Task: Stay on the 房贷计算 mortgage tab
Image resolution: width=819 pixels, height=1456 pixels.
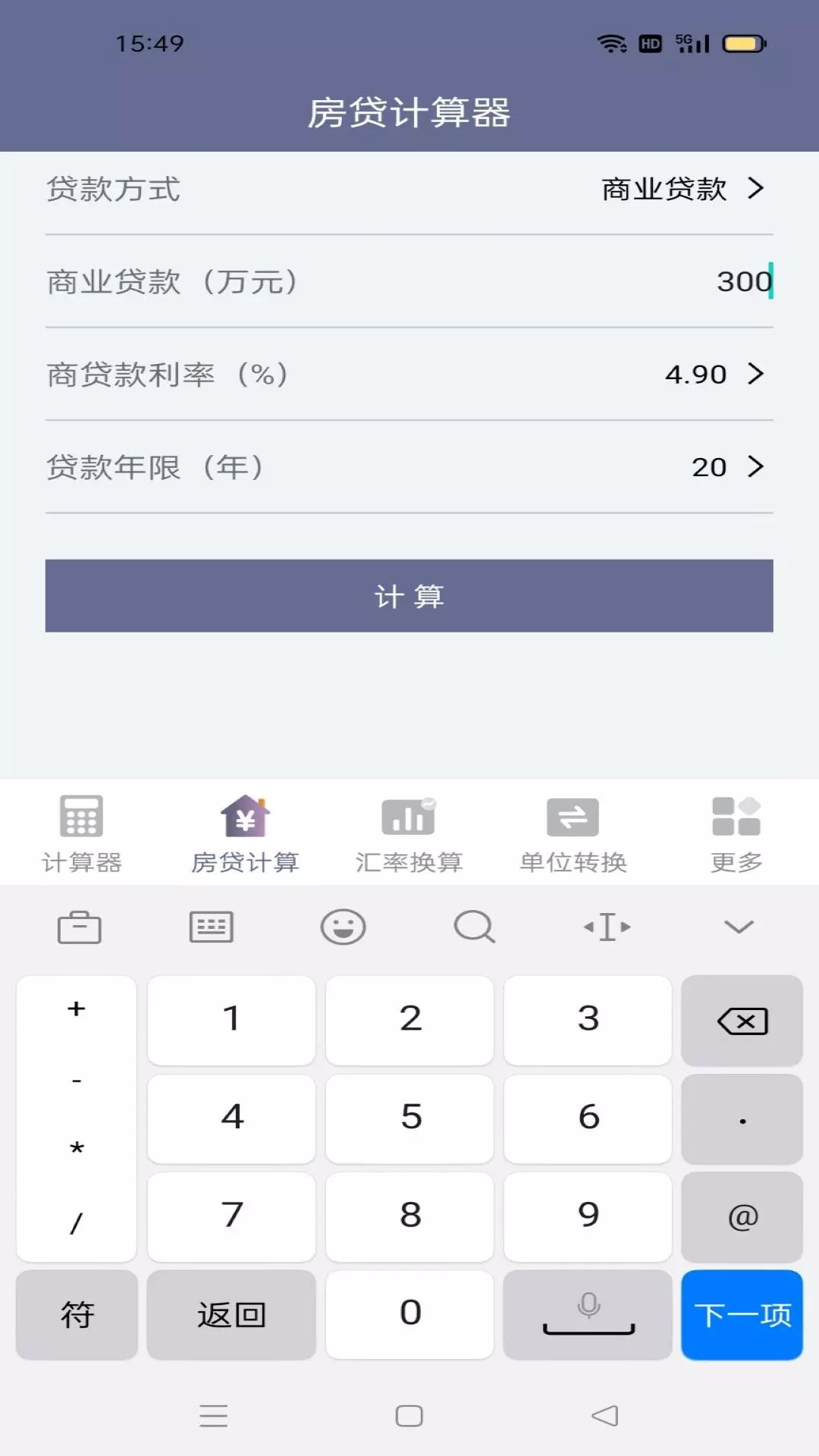Action: click(x=246, y=834)
